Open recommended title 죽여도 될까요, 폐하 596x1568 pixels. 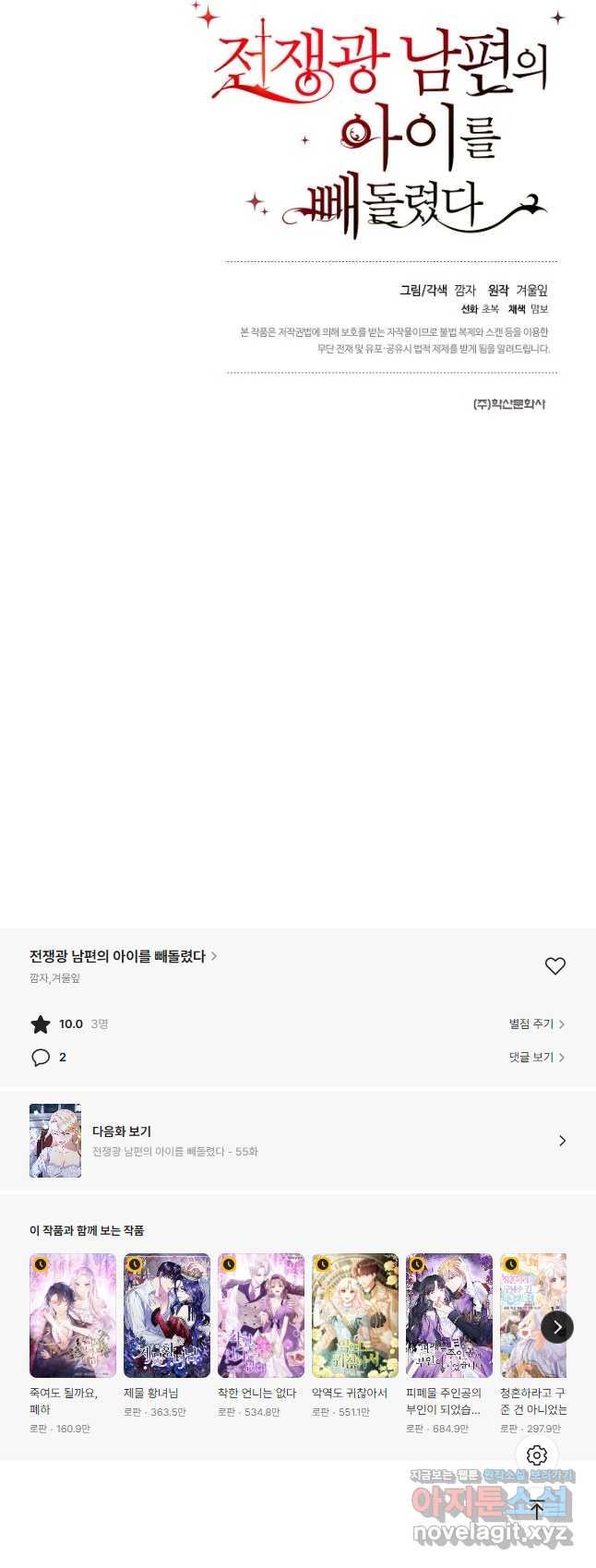(73, 1315)
